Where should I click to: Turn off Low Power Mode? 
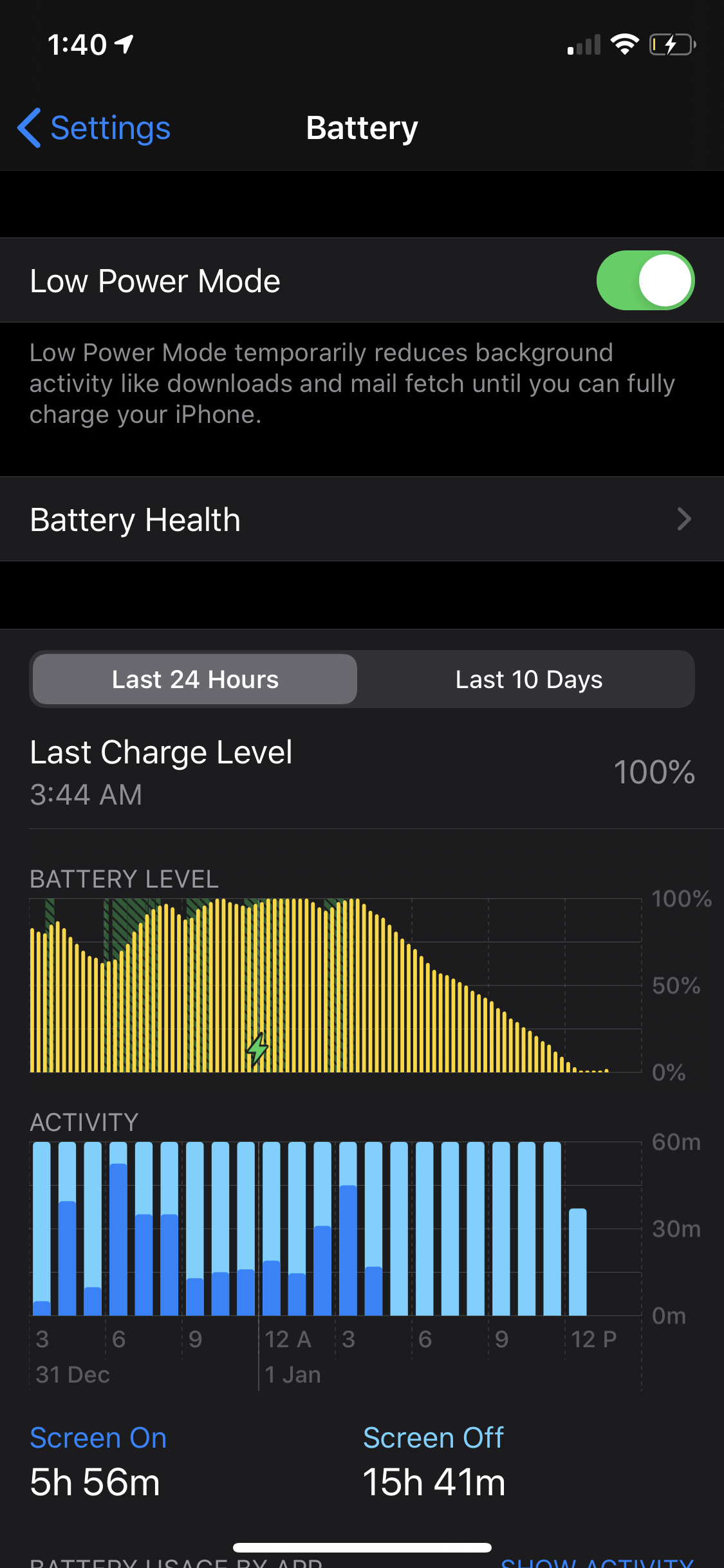[x=644, y=281]
